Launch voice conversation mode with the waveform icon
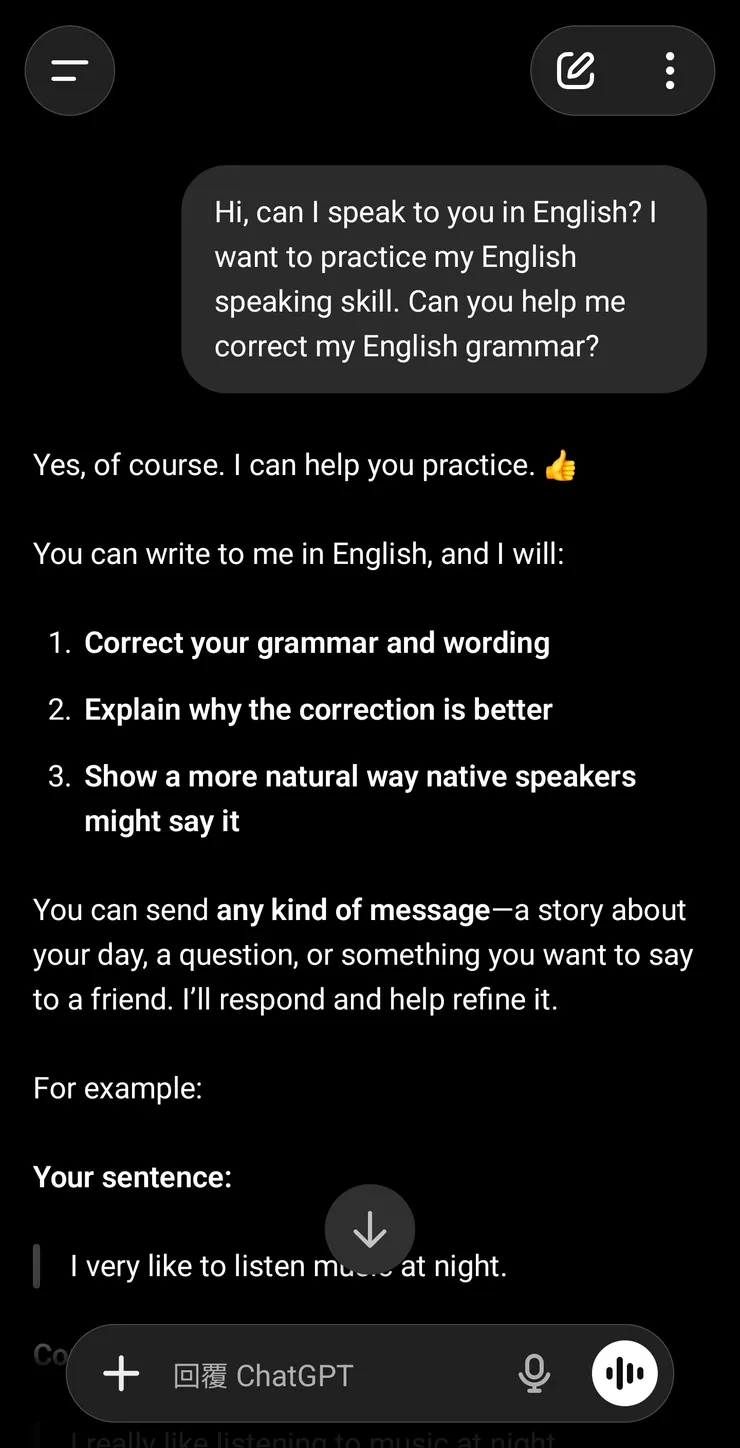Screen dimensions: 740x1448 click(624, 1373)
